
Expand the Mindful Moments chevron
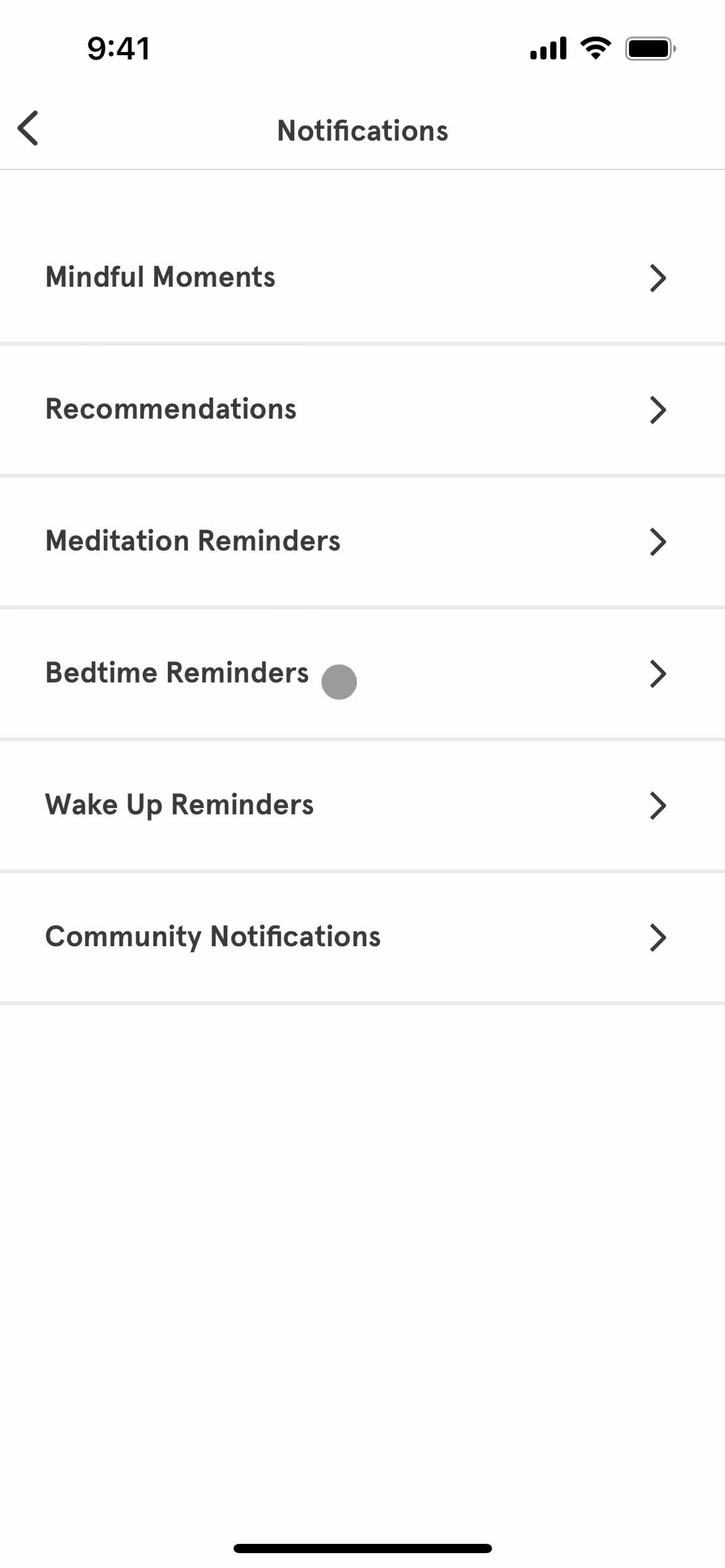659,279
